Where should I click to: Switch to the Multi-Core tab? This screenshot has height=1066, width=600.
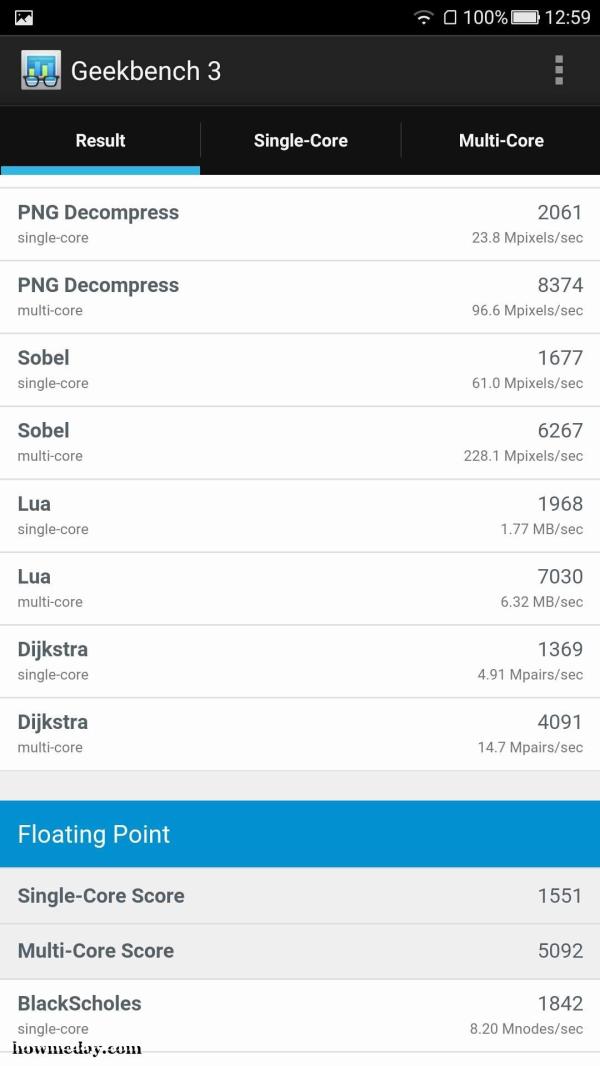pos(501,141)
